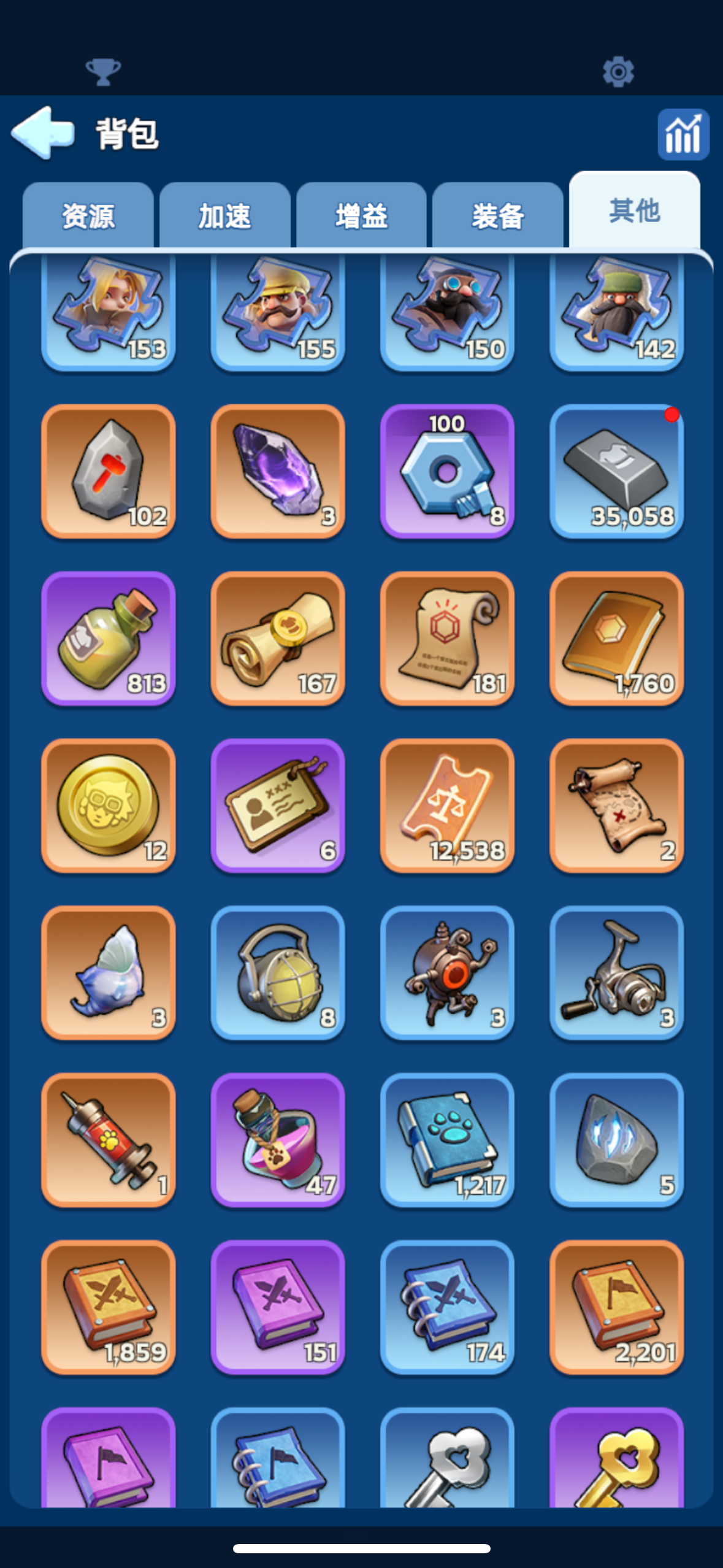Choose the green potion bottle with 813
The height and width of the screenshot is (1568, 723).
coord(109,639)
